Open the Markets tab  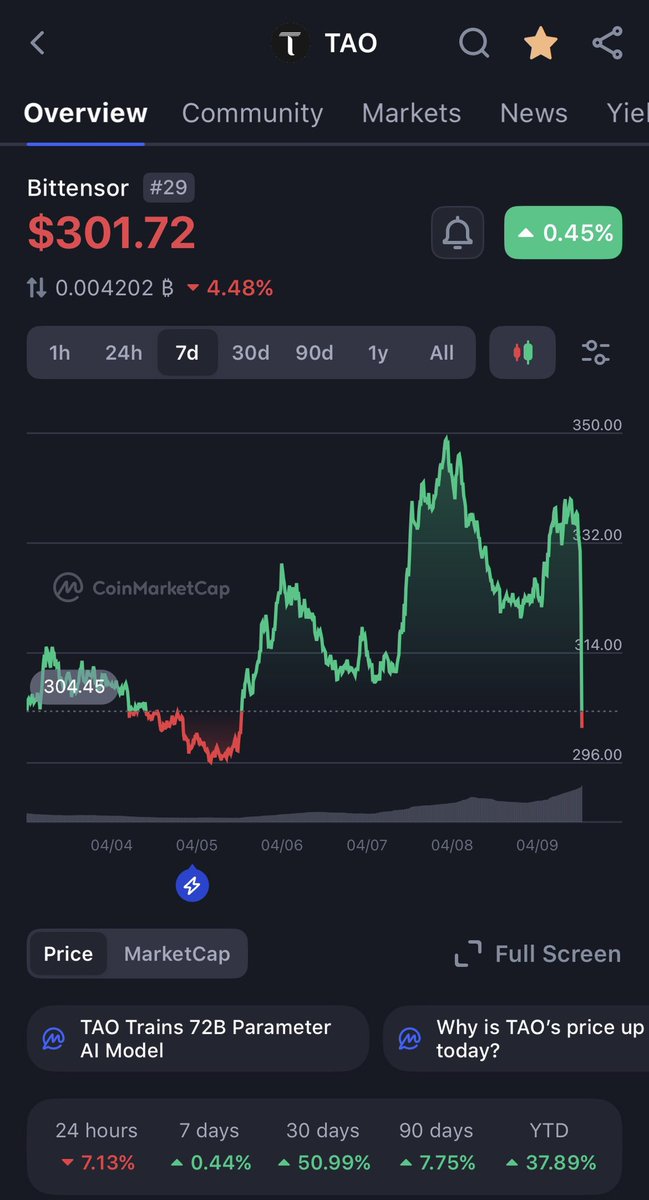[411, 113]
